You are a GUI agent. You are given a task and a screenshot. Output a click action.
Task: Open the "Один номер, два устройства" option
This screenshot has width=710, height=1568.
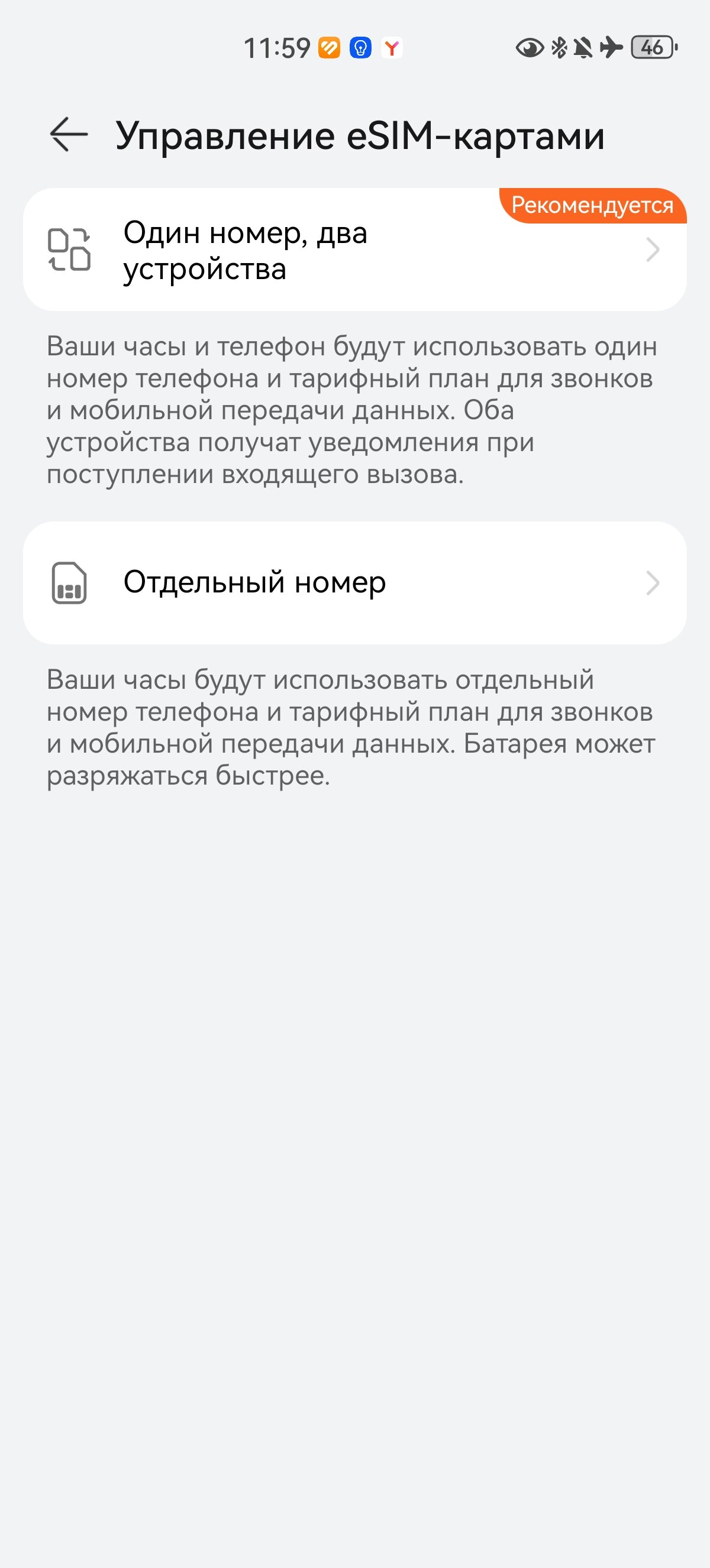coord(355,250)
